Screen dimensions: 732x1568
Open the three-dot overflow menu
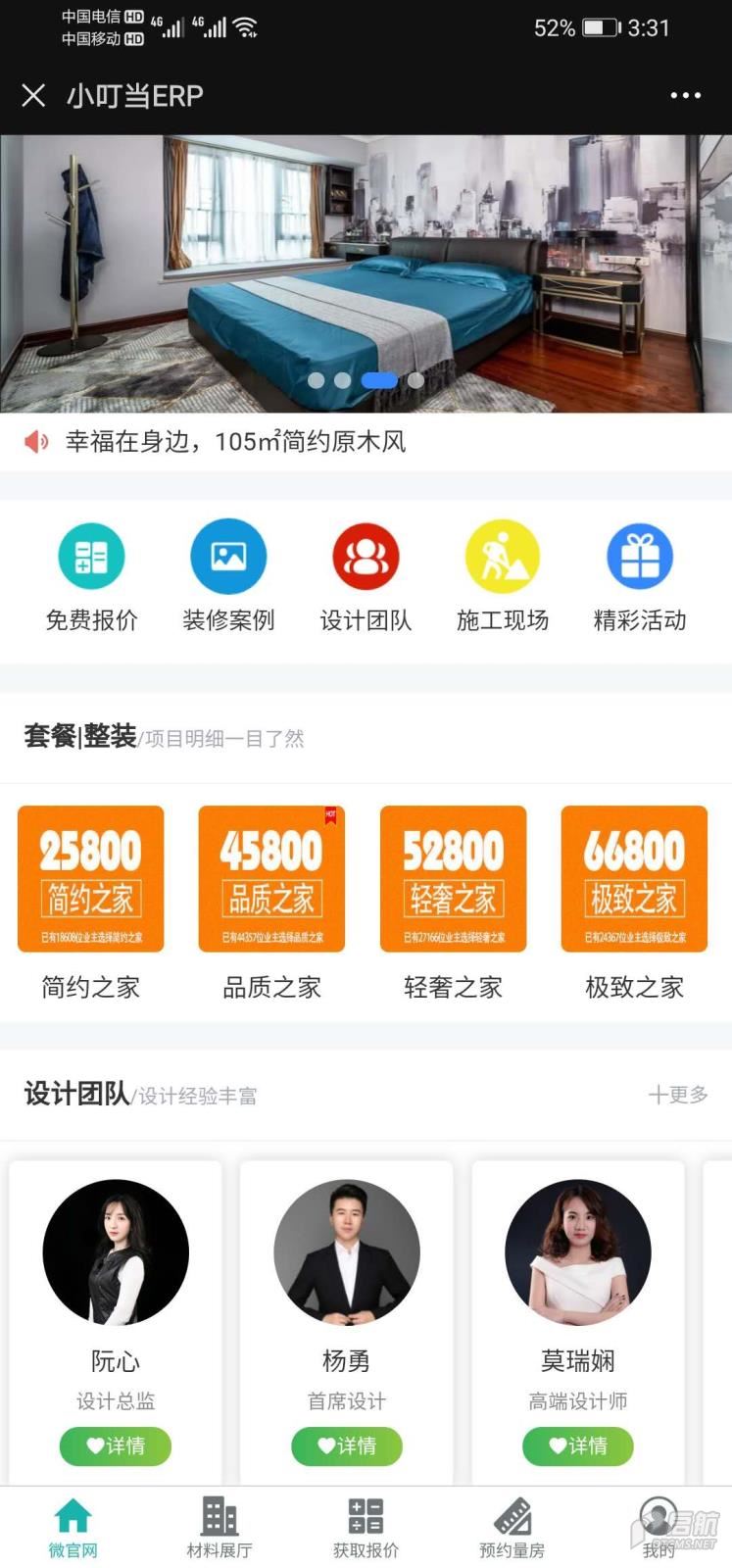(x=685, y=95)
